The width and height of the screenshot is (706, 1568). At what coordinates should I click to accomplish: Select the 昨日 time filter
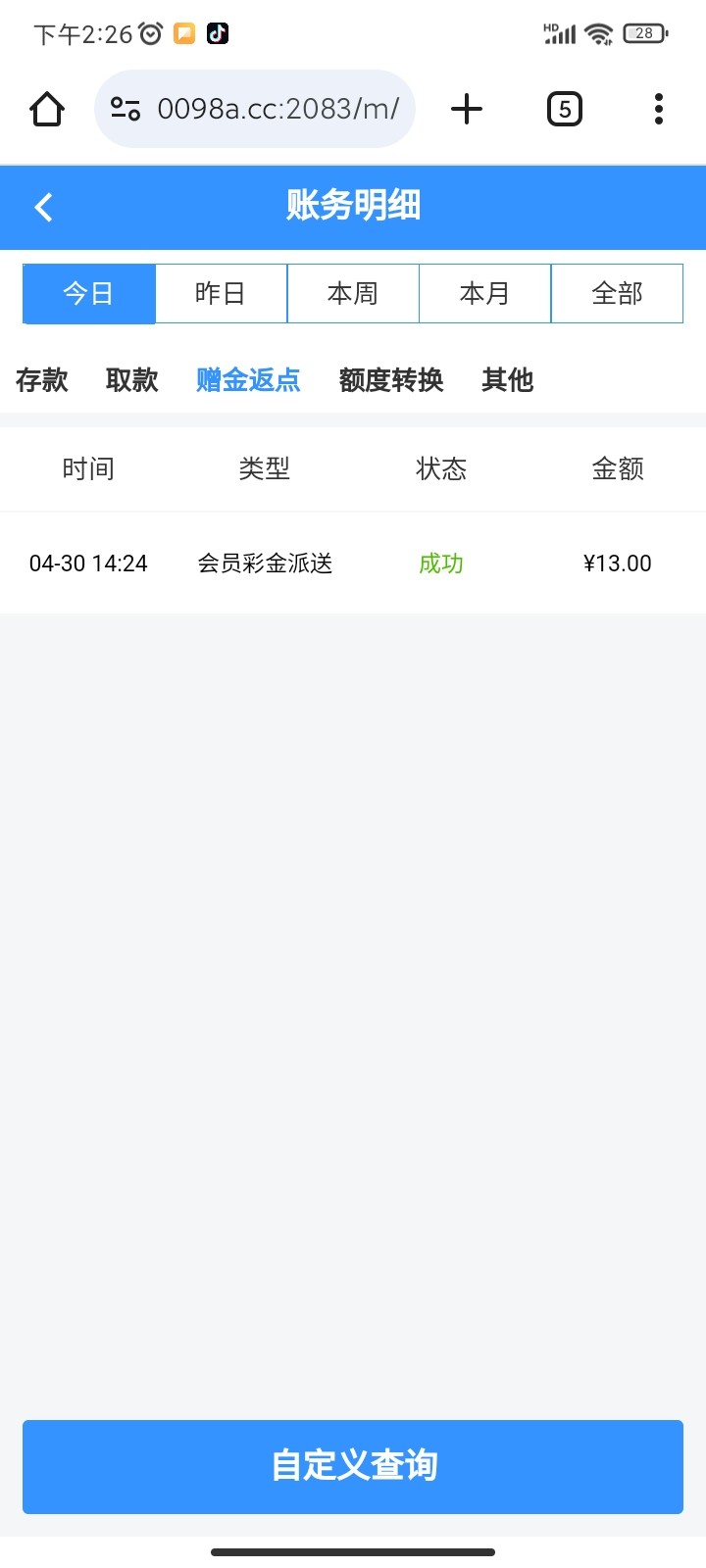[221, 293]
